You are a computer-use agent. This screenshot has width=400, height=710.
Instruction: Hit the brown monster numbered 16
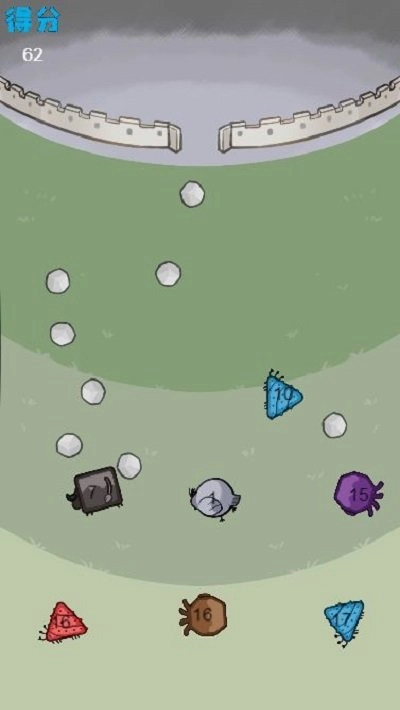pos(203,615)
